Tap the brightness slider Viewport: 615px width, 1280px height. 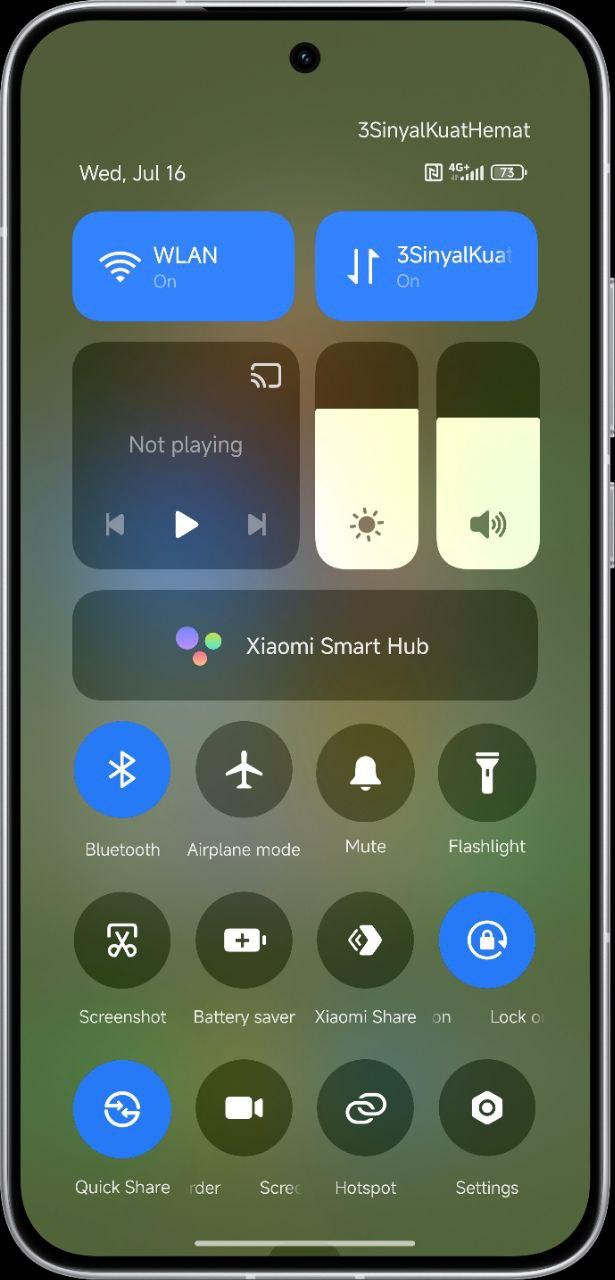click(x=367, y=455)
